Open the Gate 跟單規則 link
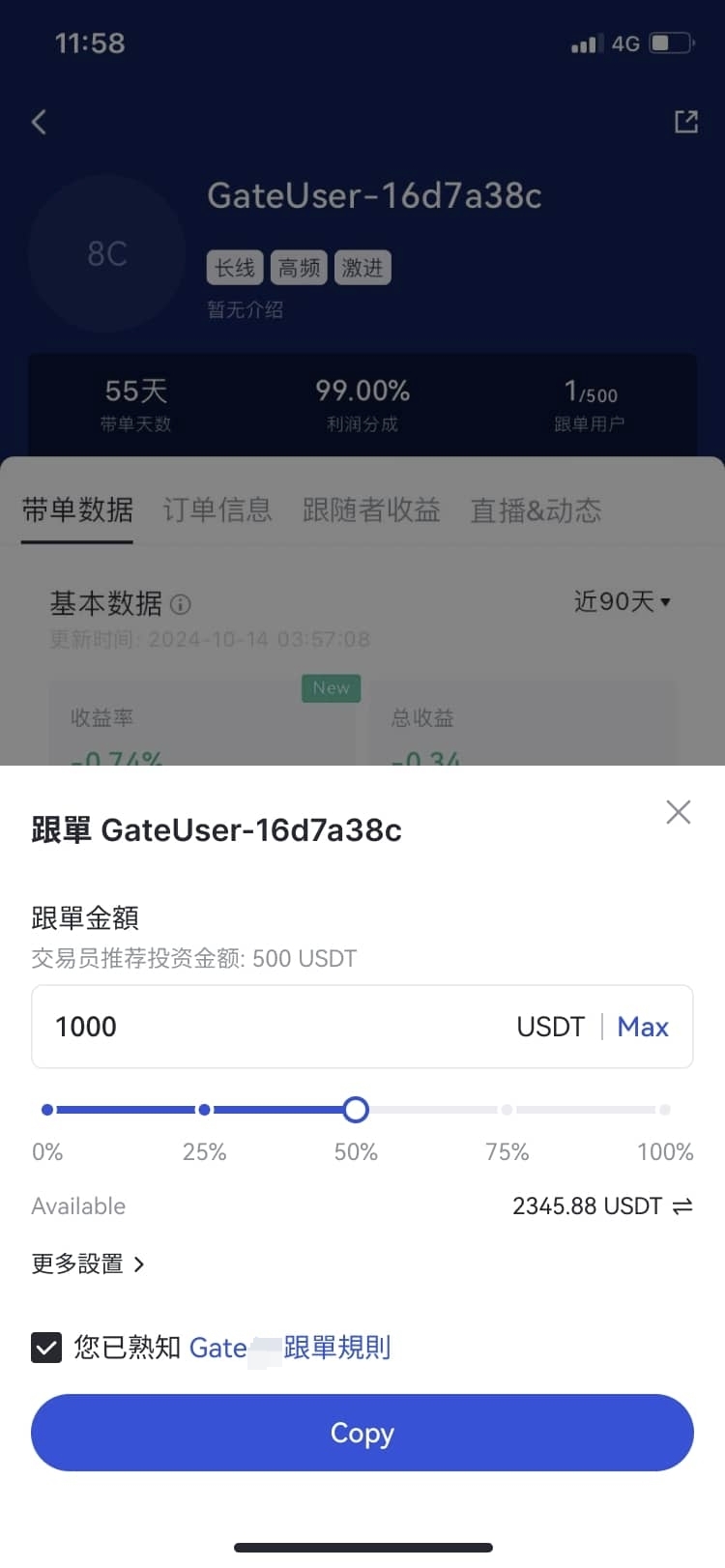 click(290, 1347)
